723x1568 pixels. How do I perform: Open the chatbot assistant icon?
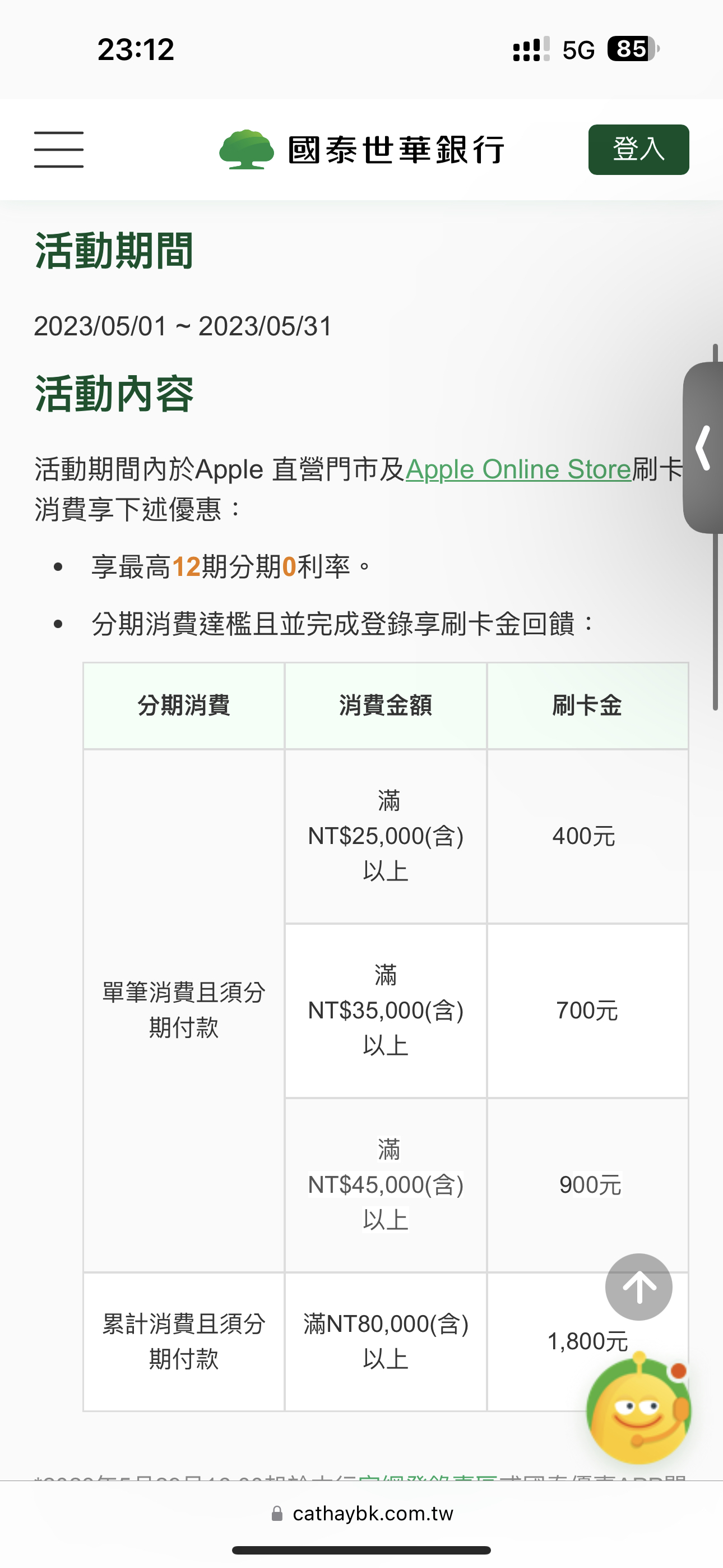pyautogui.click(x=638, y=1410)
